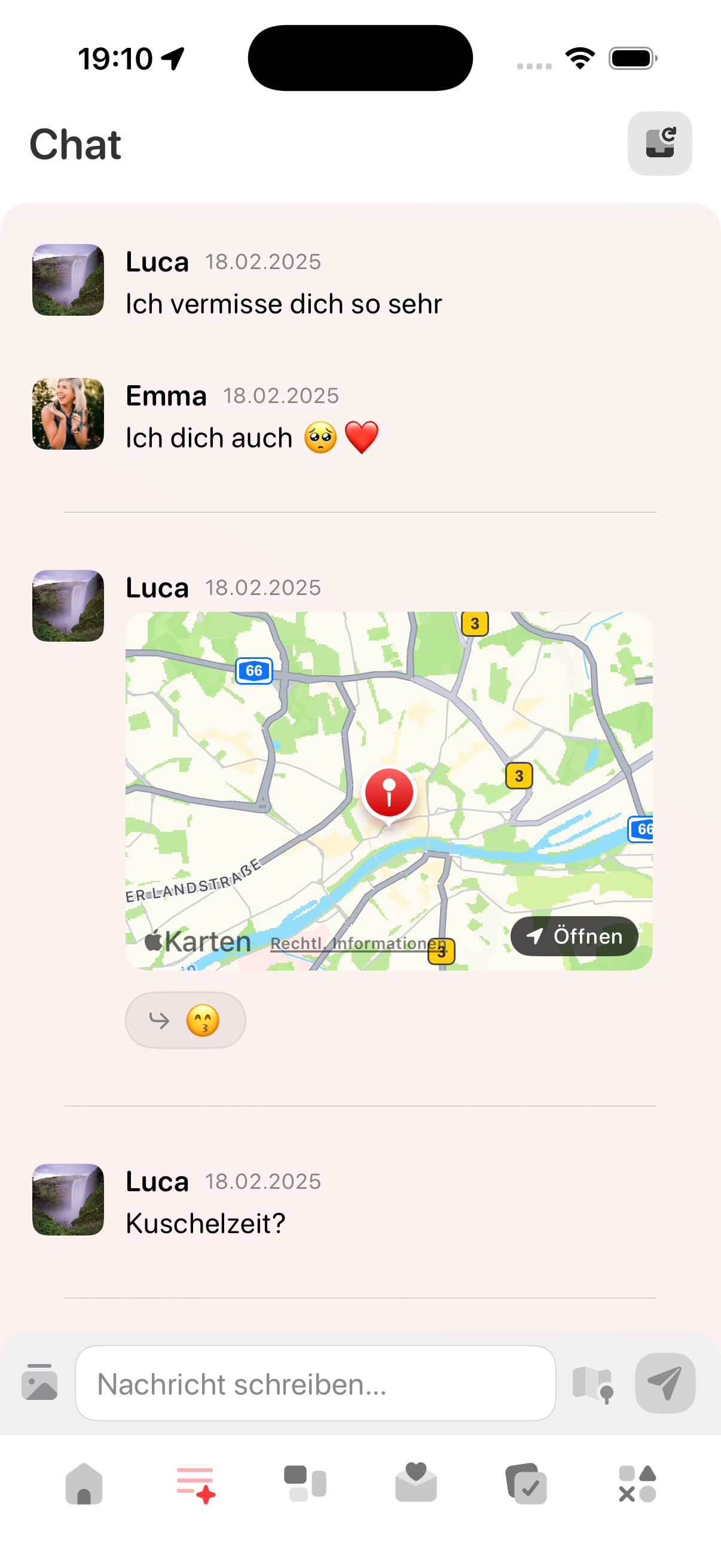The width and height of the screenshot is (721, 1568).
Task: Open the heart envelope tab
Action: point(416,1483)
